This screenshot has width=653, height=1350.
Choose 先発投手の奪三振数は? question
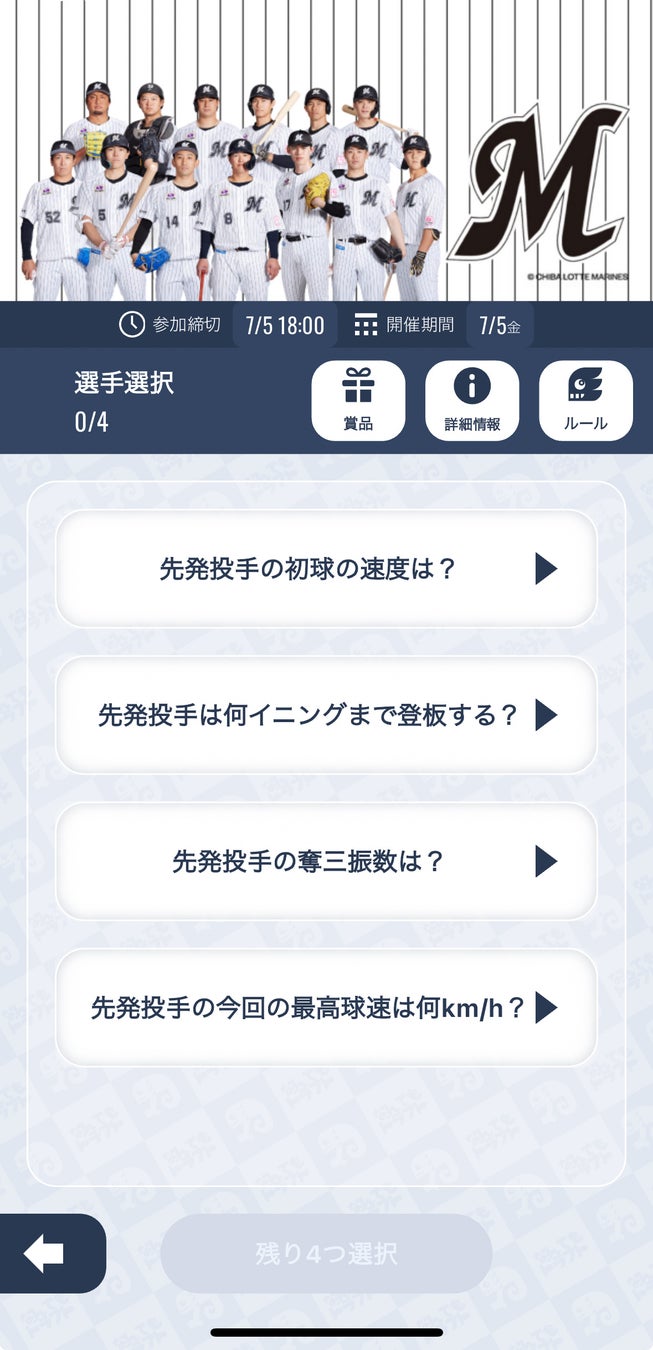[x=326, y=861]
